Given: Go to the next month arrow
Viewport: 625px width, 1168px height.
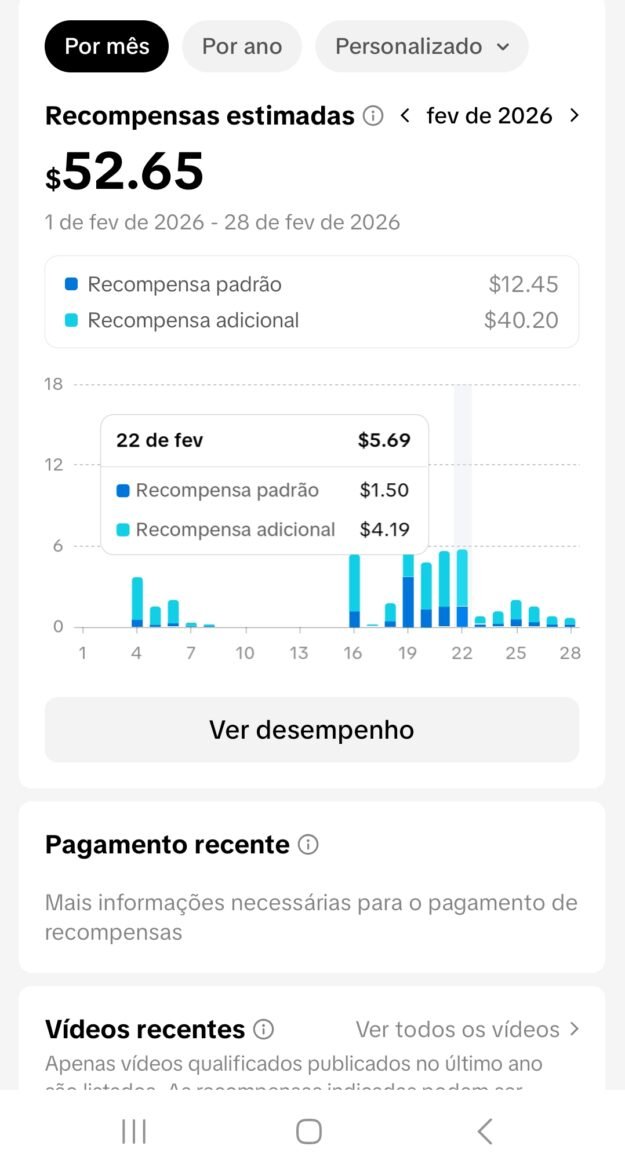Looking at the screenshot, I should [x=574, y=116].
